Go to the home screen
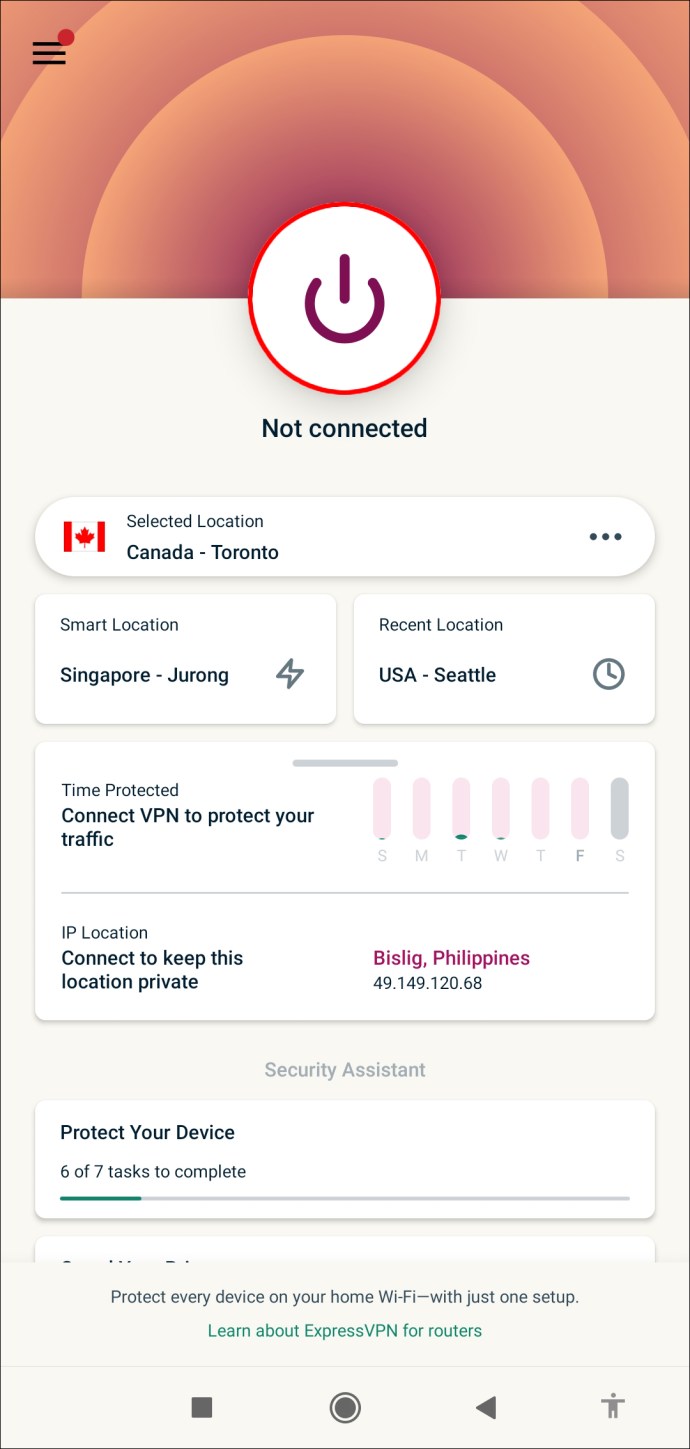This screenshot has width=690, height=1449. point(345,1408)
